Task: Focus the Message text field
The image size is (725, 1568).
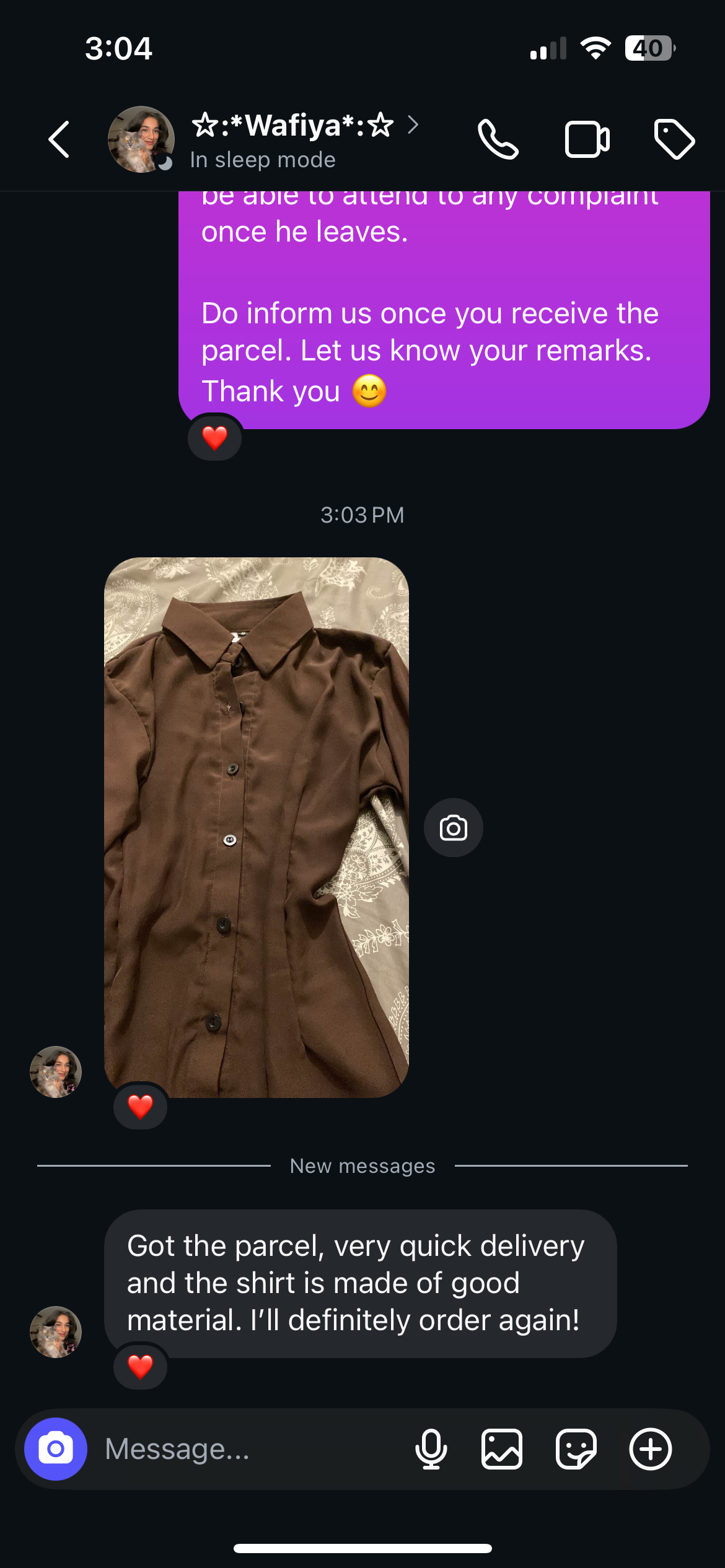Action: (x=248, y=1449)
